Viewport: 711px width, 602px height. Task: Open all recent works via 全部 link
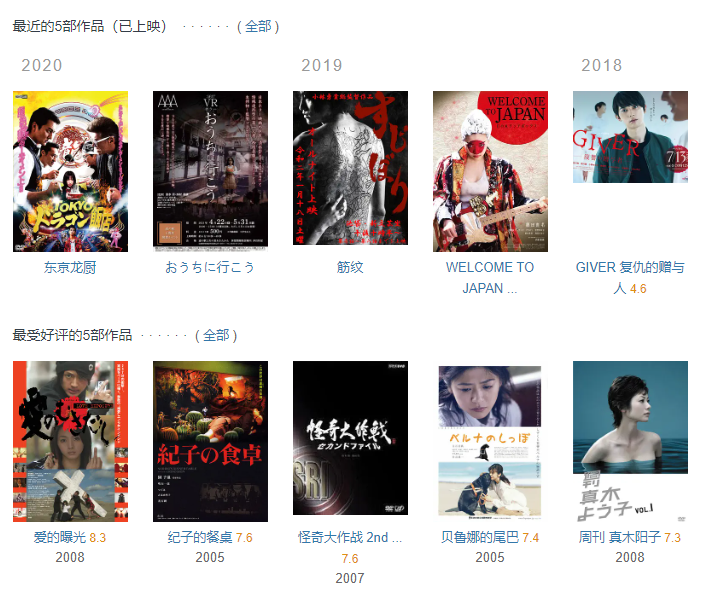tap(257, 26)
